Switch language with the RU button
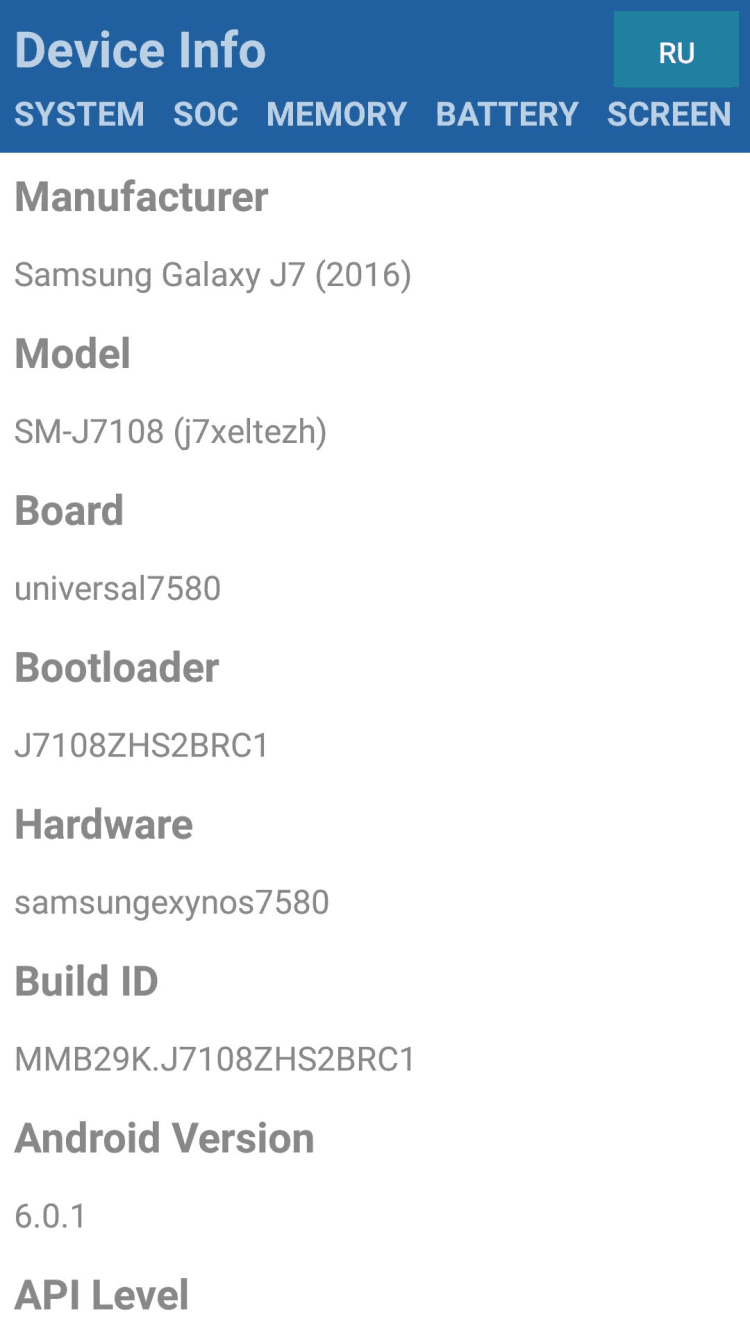The height and width of the screenshot is (1333, 750). pyautogui.click(x=676, y=51)
